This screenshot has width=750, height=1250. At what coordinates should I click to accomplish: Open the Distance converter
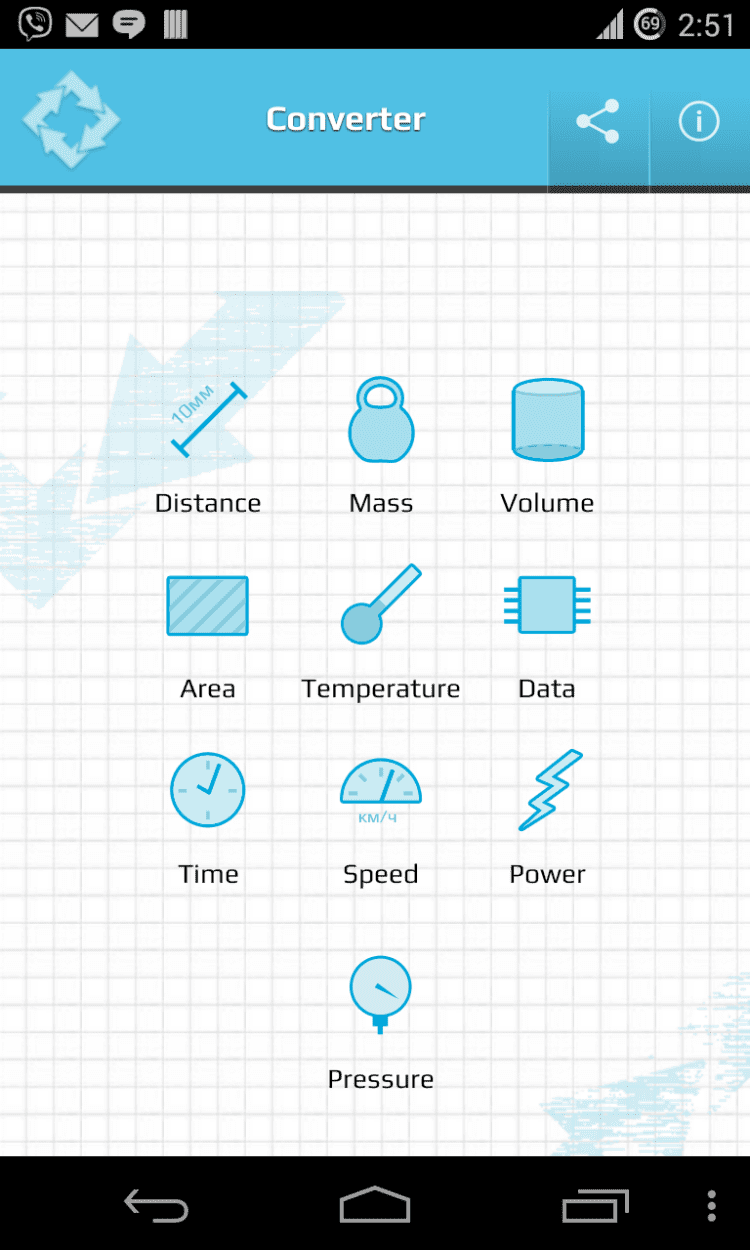208,446
